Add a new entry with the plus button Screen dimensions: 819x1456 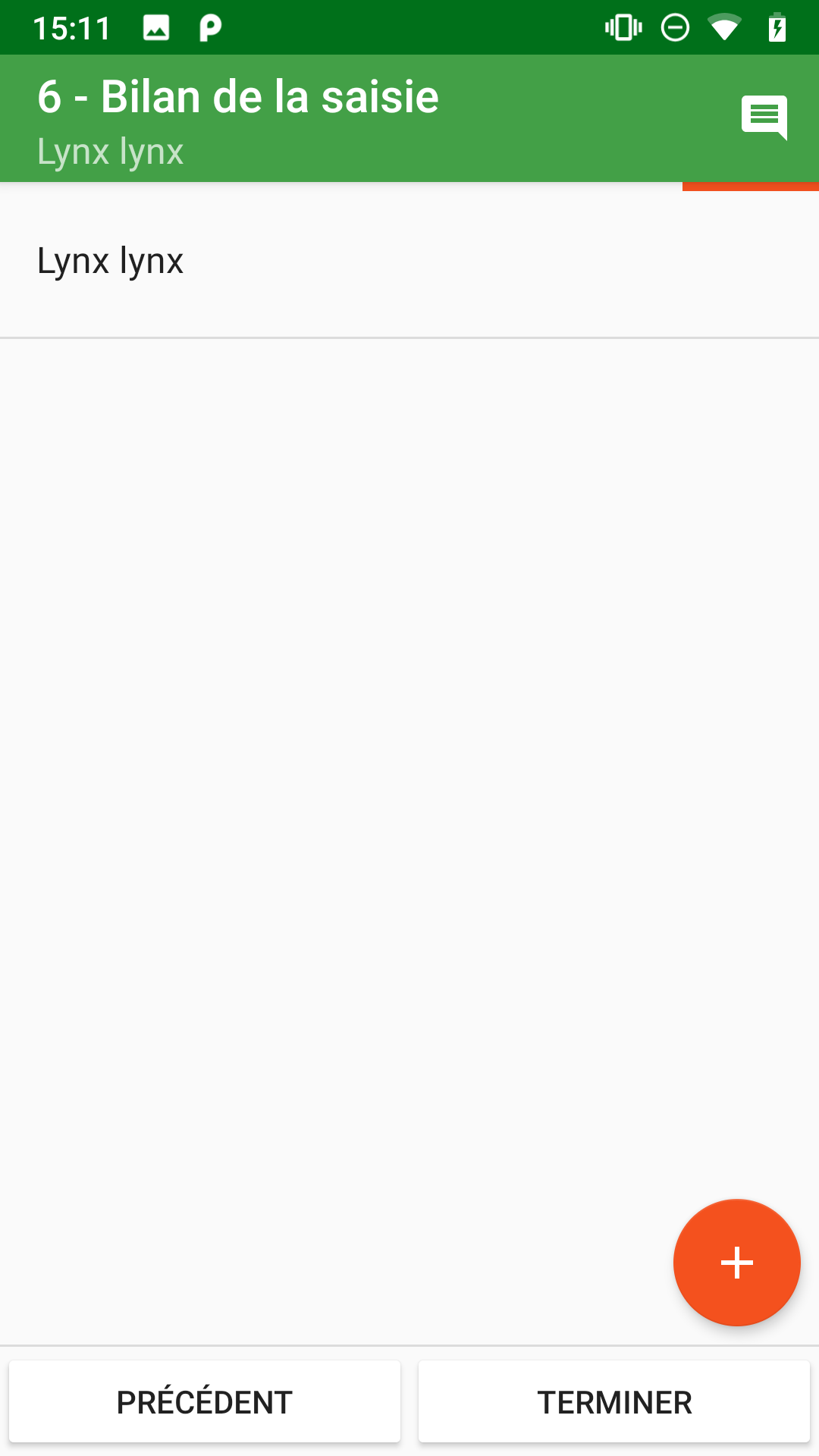click(x=736, y=1263)
